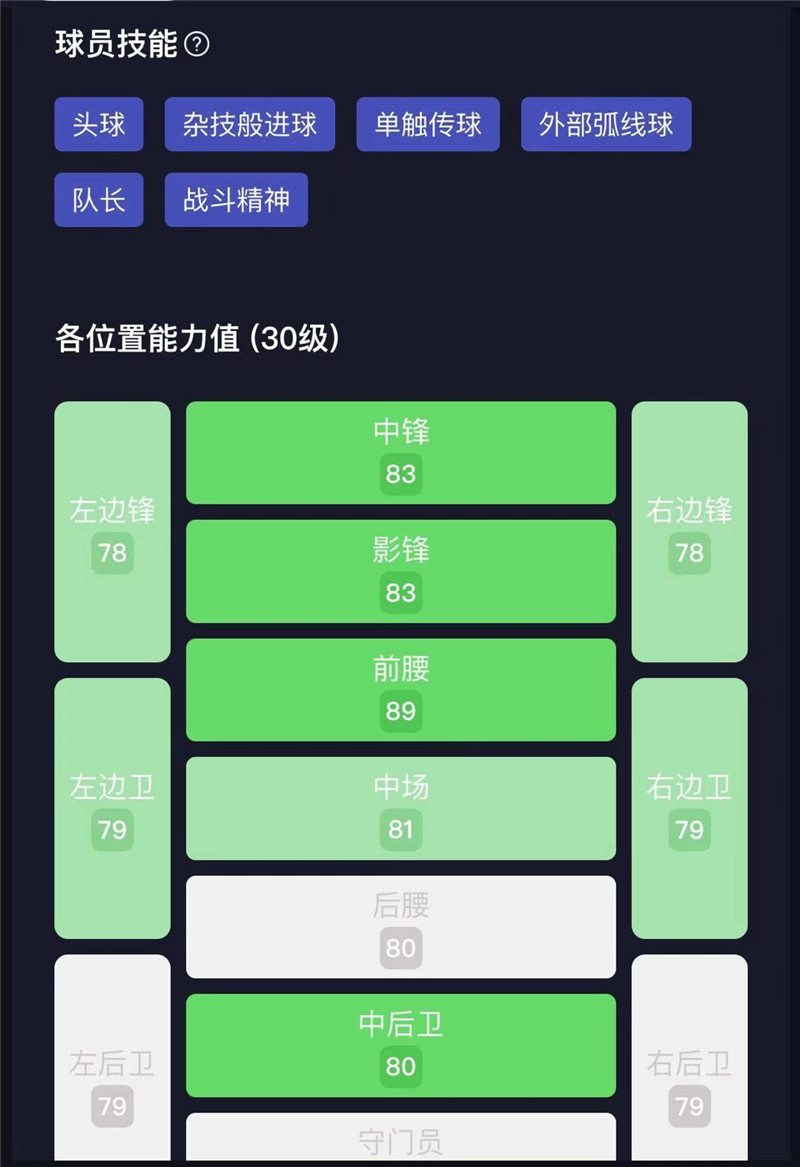
Task: Choose the 左边卫 position tile
Action: coord(112,808)
